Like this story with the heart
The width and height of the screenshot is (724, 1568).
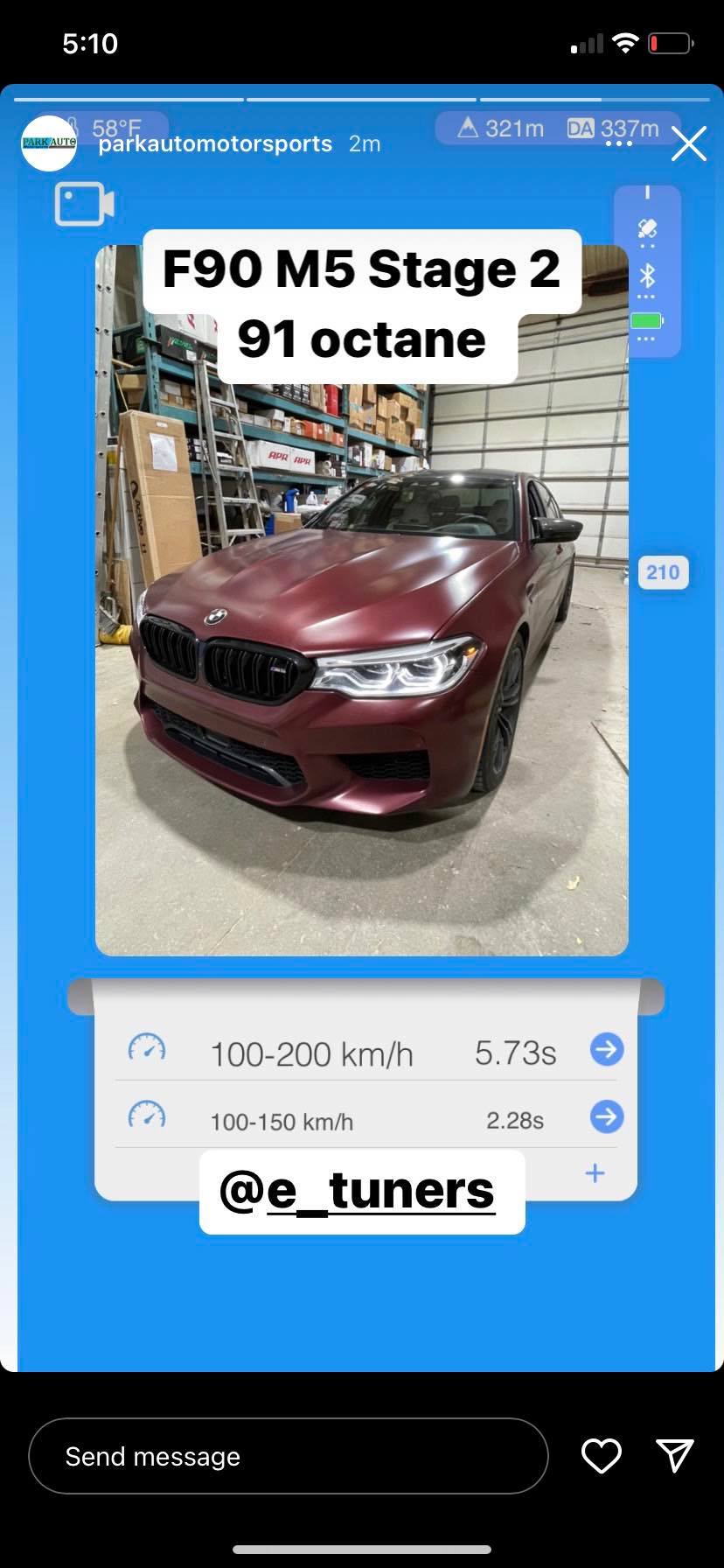[x=602, y=1456]
